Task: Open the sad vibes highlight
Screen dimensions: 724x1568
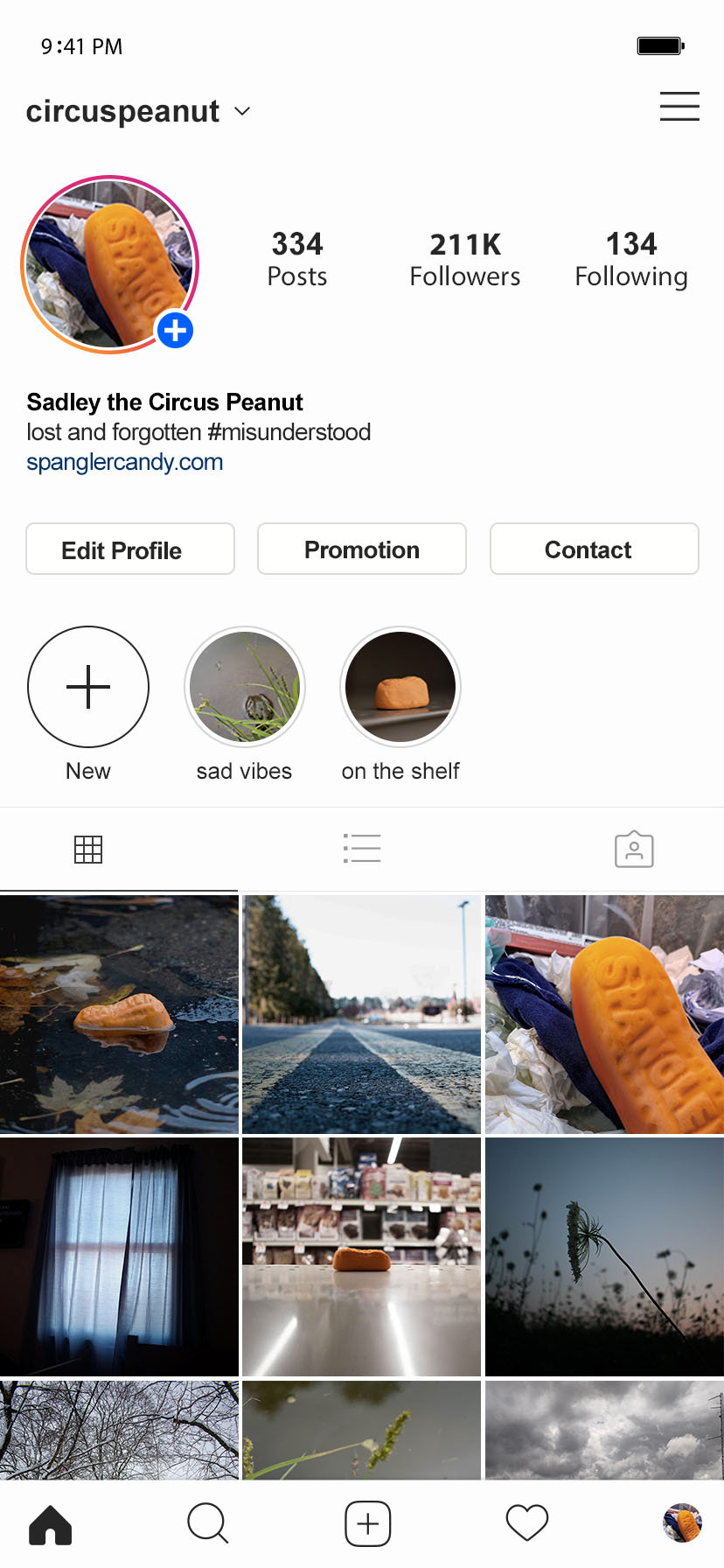Action: pyautogui.click(x=245, y=687)
